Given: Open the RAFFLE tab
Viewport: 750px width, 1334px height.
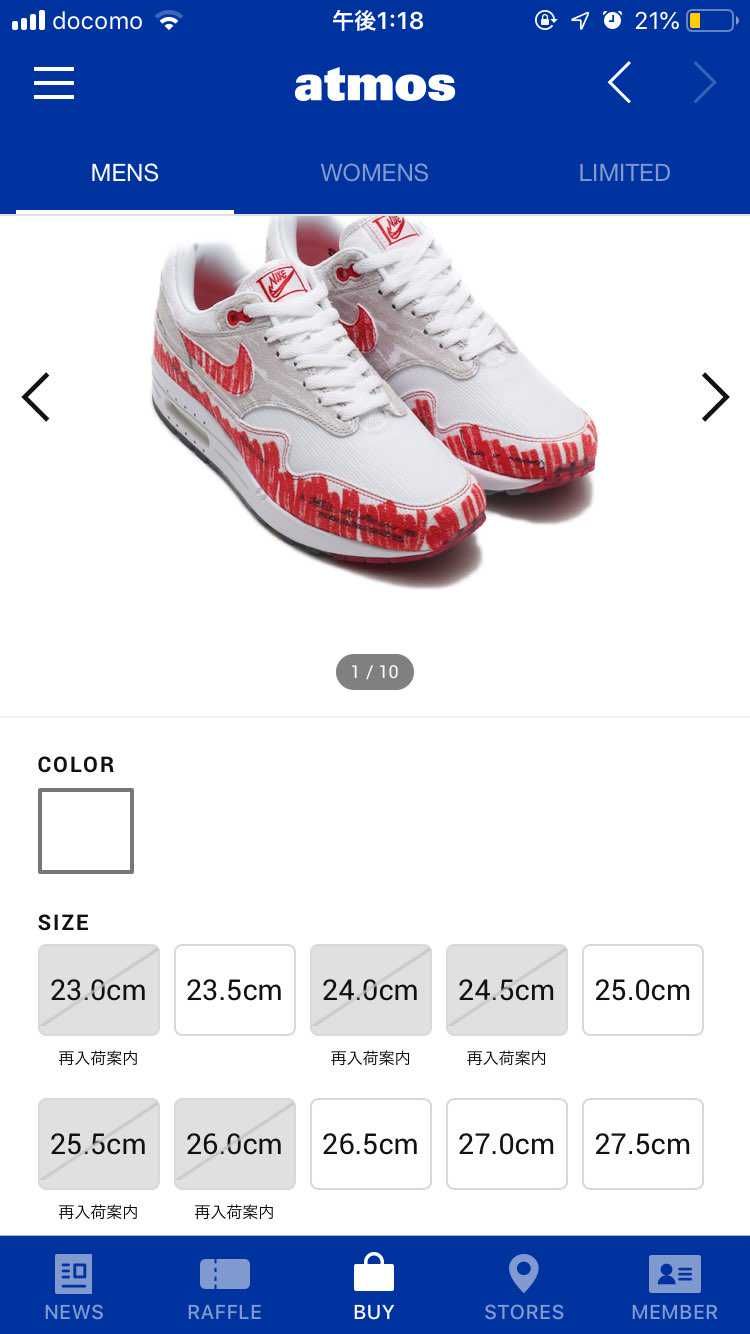Looking at the screenshot, I should pyautogui.click(x=224, y=1288).
